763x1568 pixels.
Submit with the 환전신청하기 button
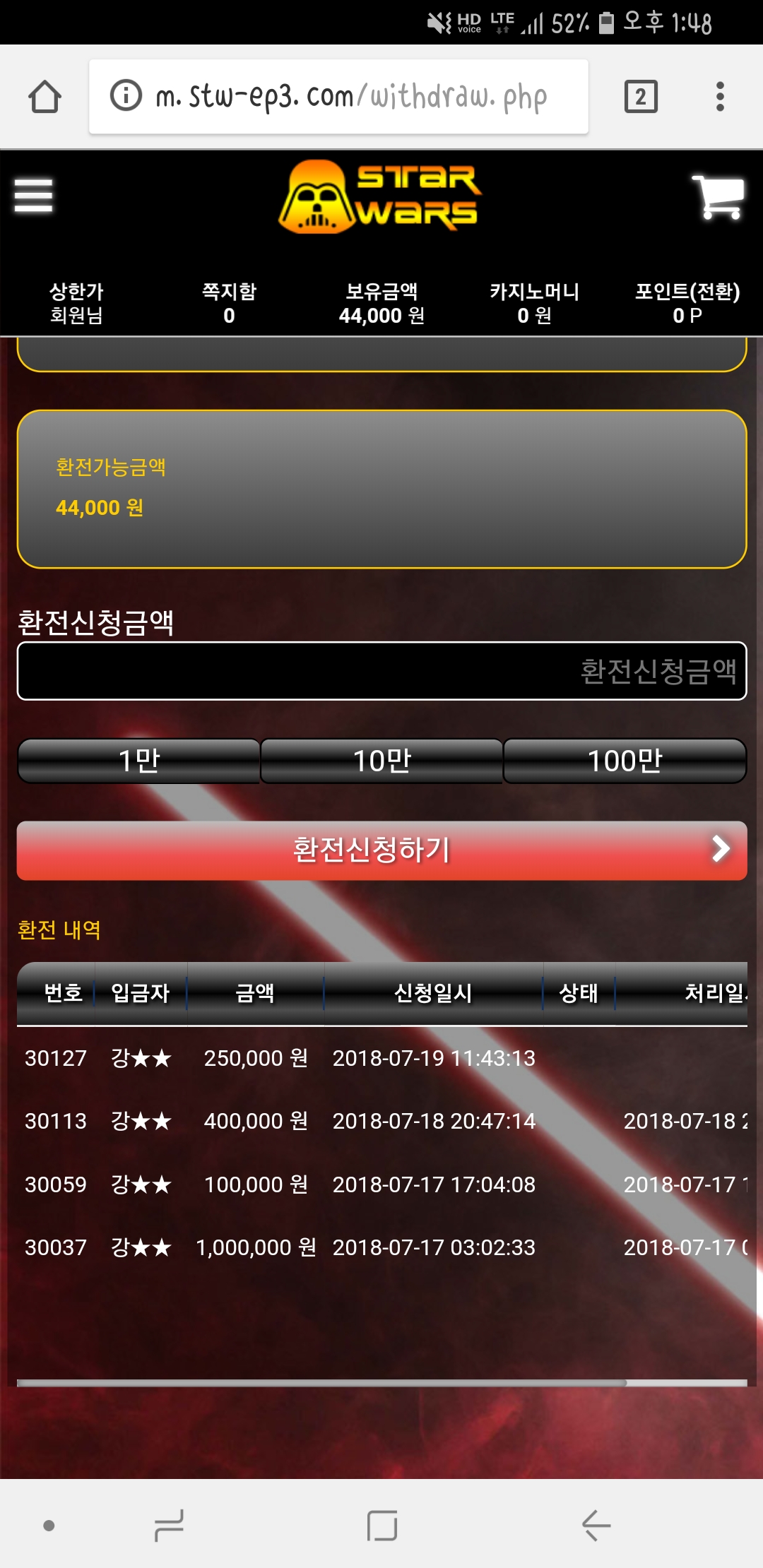(x=381, y=850)
